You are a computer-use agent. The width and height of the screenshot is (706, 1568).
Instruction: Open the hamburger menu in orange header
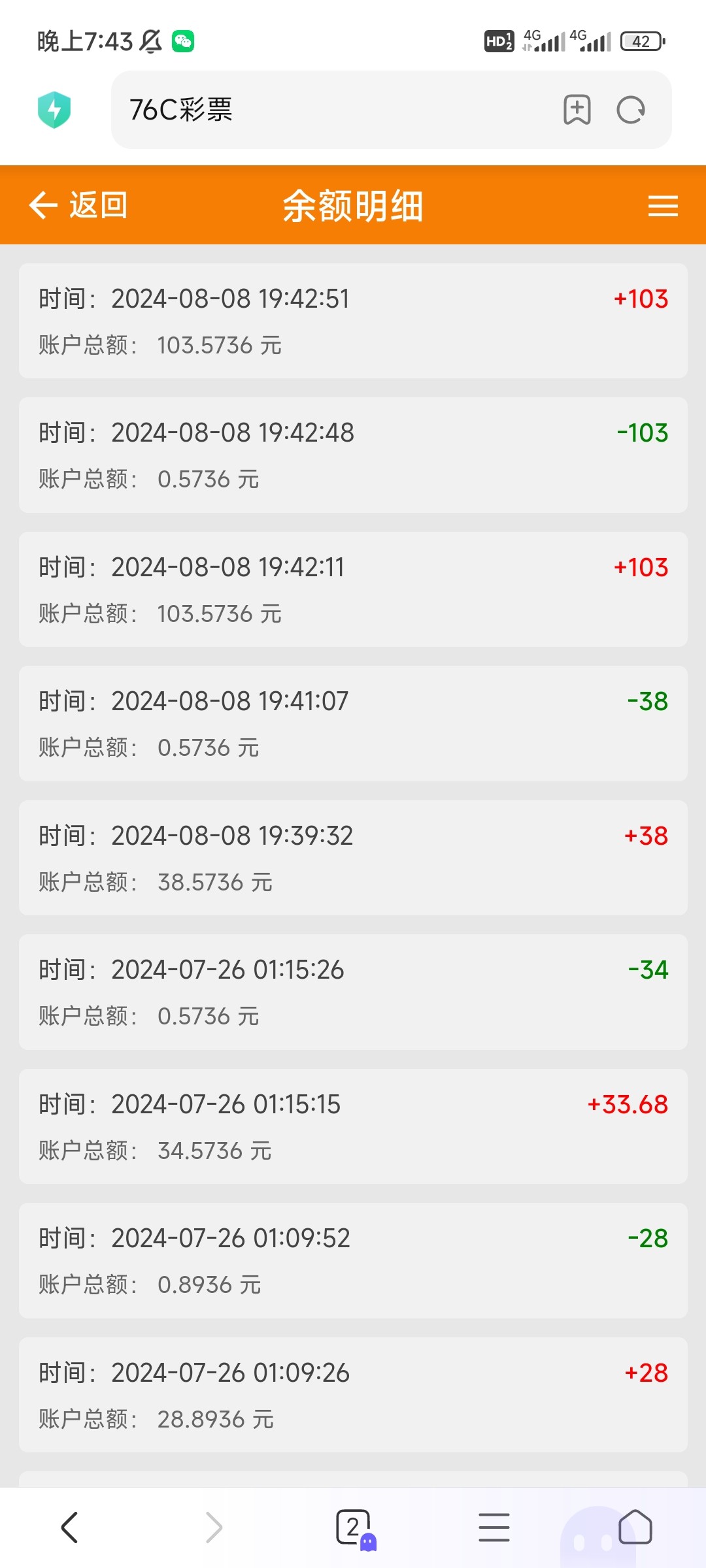point(662,206)
